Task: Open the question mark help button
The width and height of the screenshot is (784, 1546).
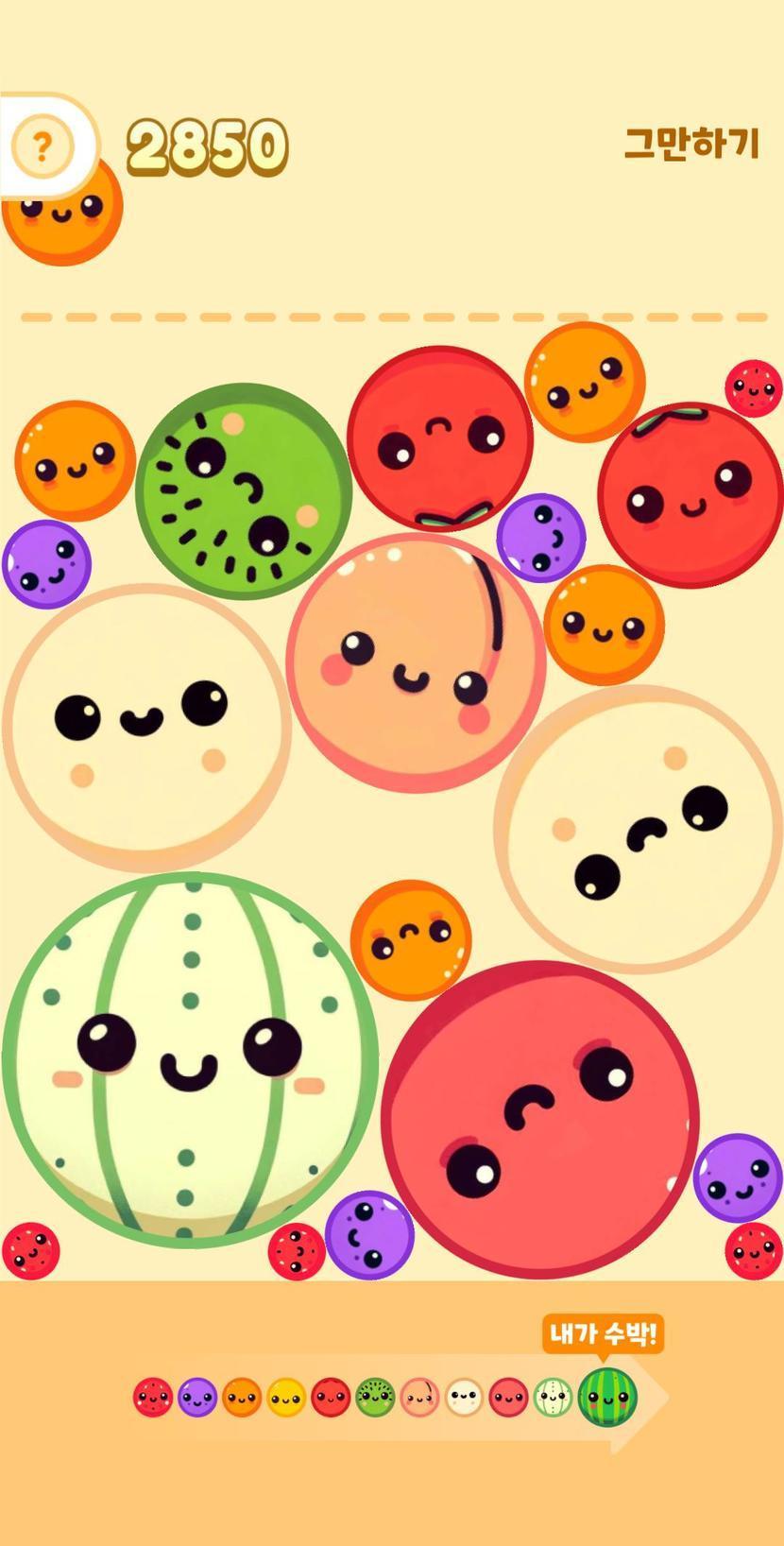Action: 42,146
